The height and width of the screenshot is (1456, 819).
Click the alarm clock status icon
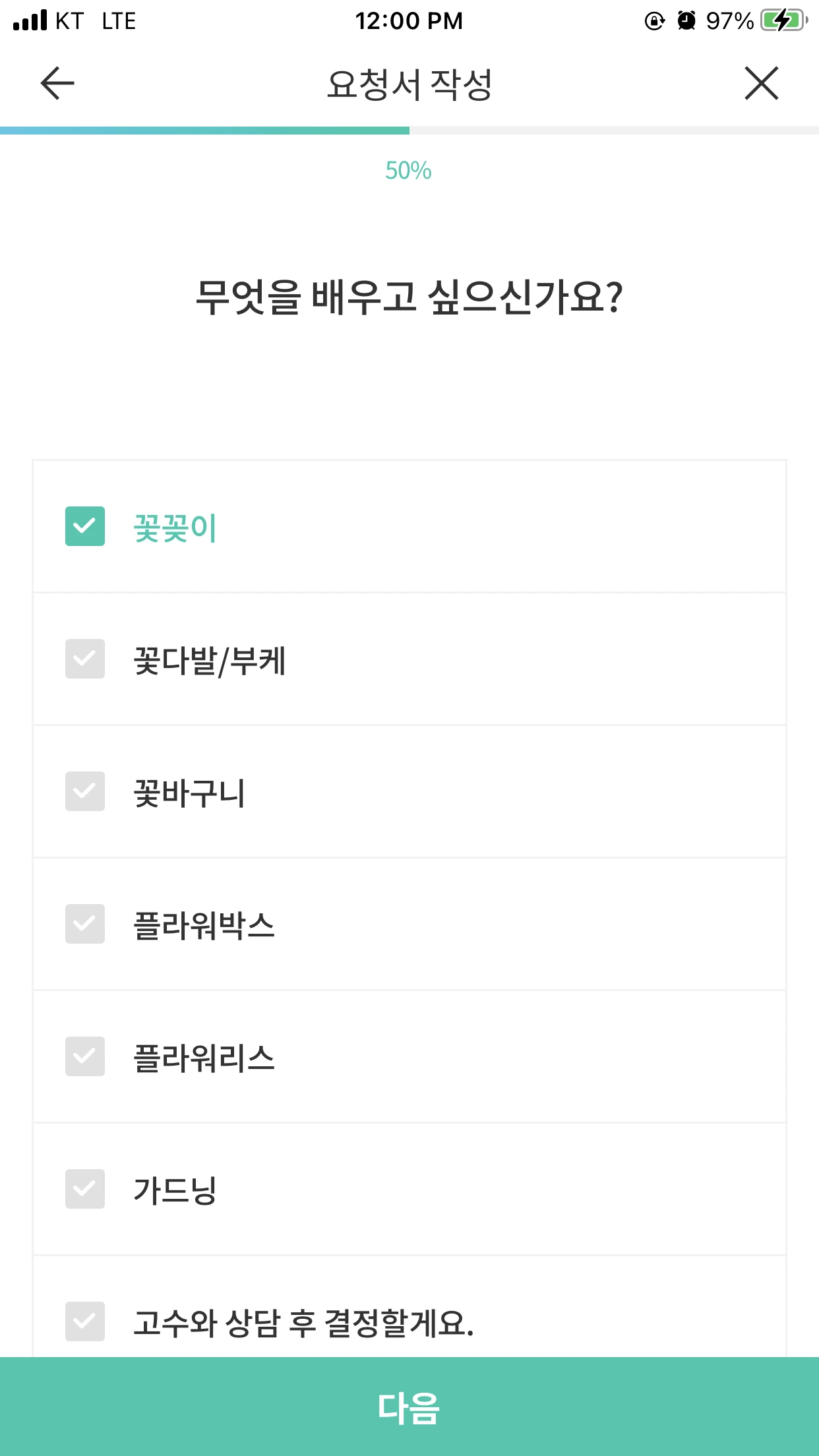(686, 20)
